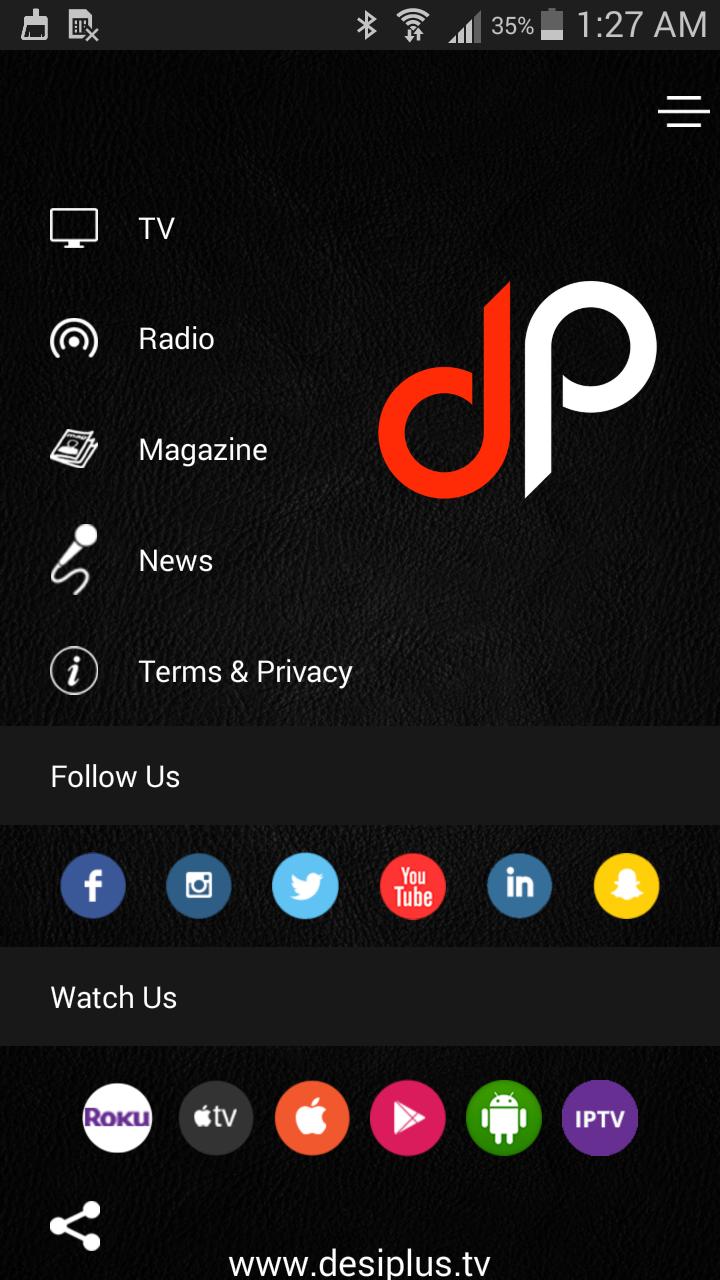View Terms & Privacy
Screen dimensions: 720x1280
245,672
